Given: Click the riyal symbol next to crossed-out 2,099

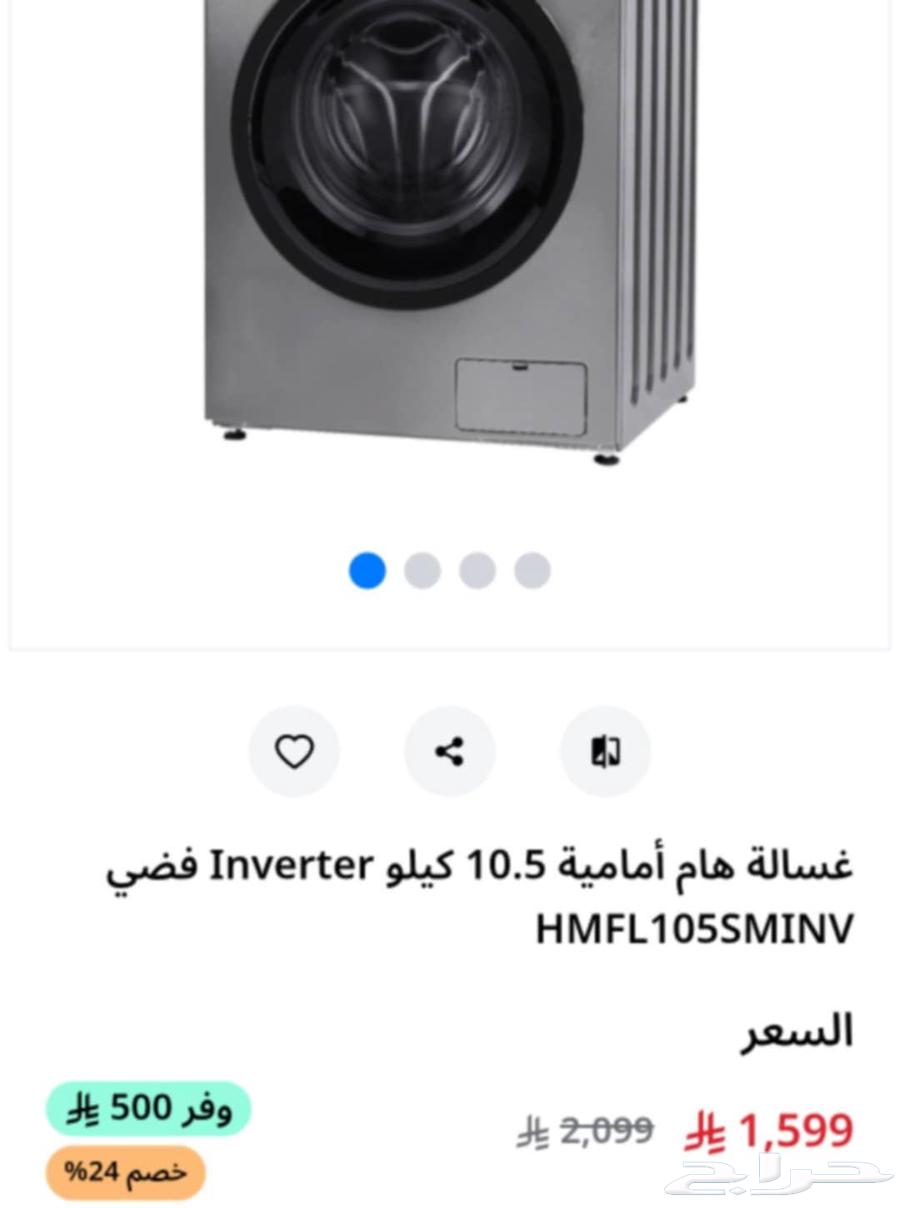Looking at the screenshot, I should [x=530, y=1130].
